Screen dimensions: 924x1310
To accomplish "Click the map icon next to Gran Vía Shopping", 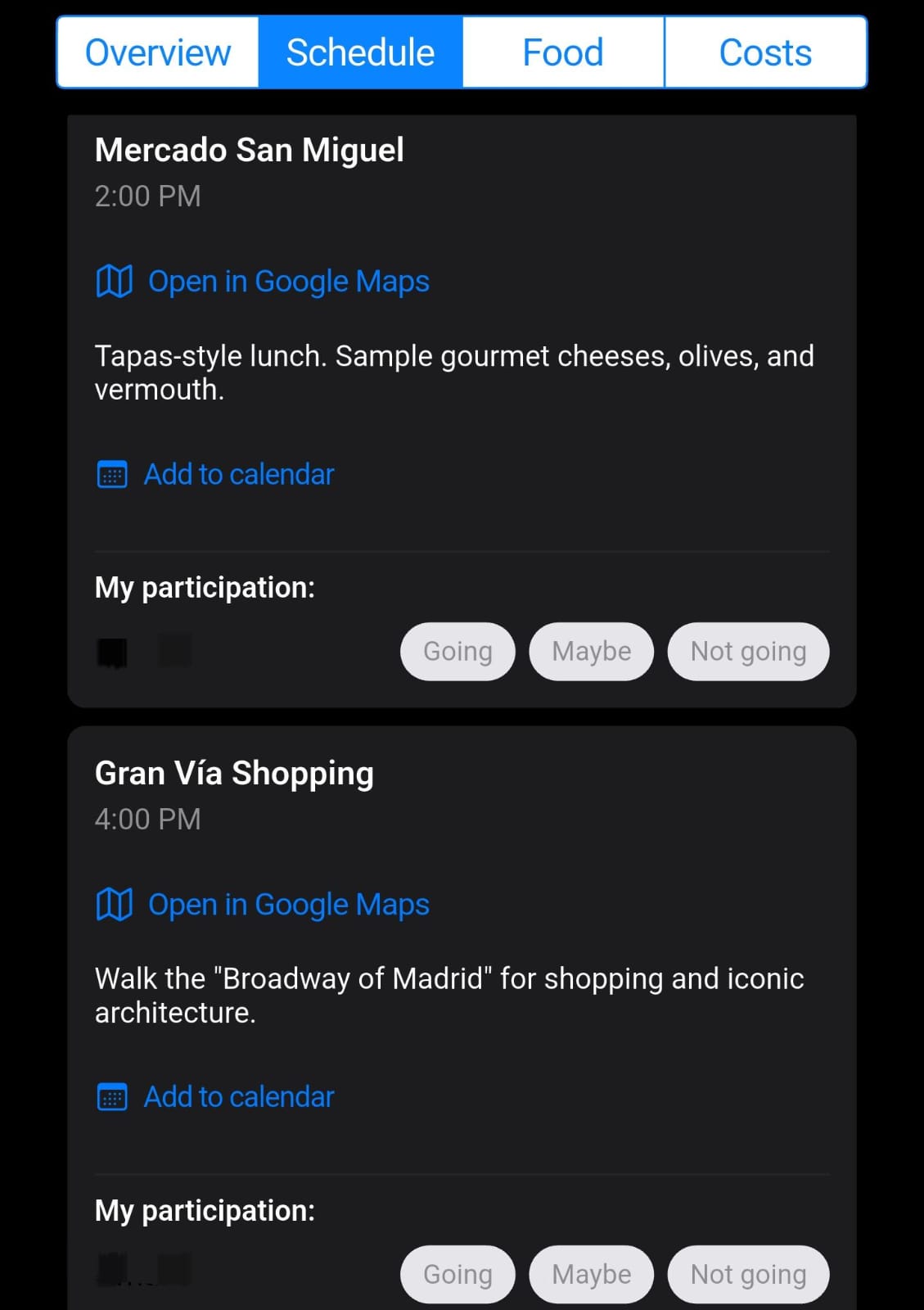I will tap(113, 904).
